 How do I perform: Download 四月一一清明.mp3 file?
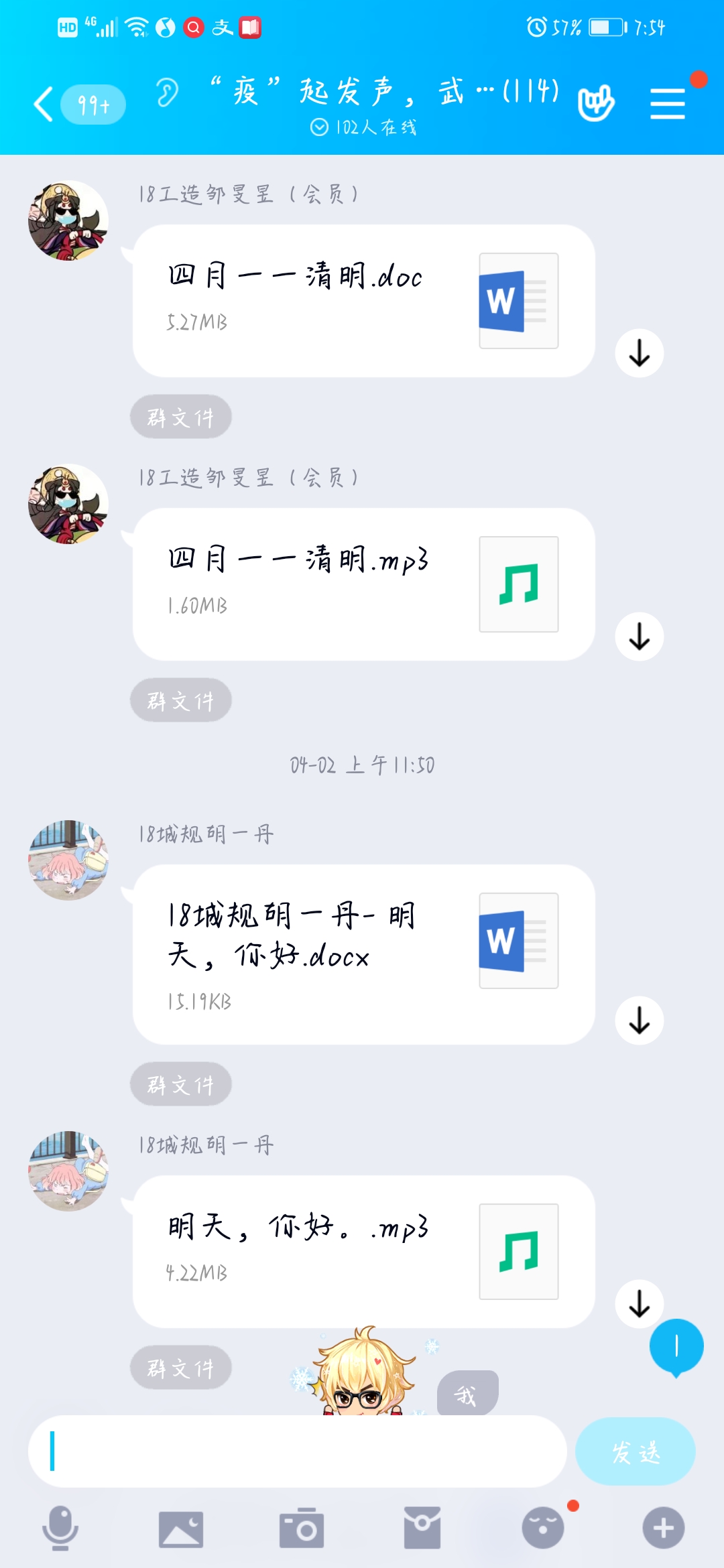(640, 637)
